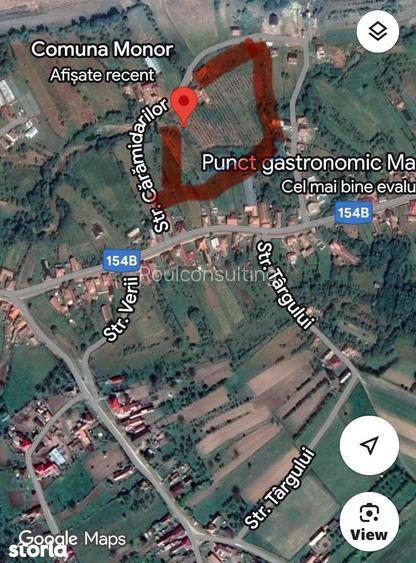416x563 pixels.
Task: Open the map layers selector
Action: click(378, 32)
